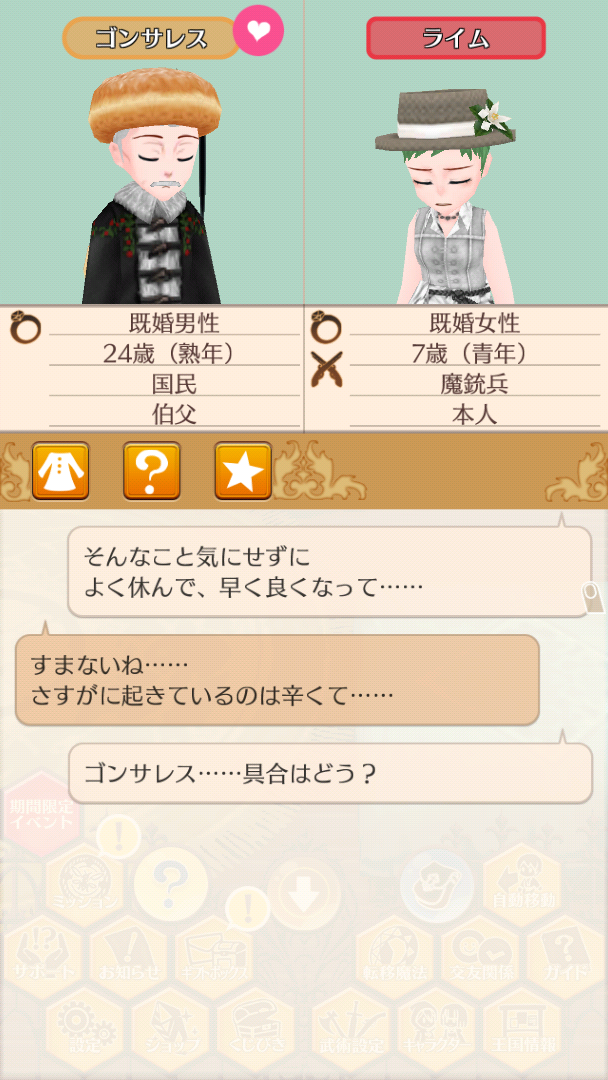Visit the ショップ
The height and width of the screenshot is (1080, 608).
tap(170, 1030)
